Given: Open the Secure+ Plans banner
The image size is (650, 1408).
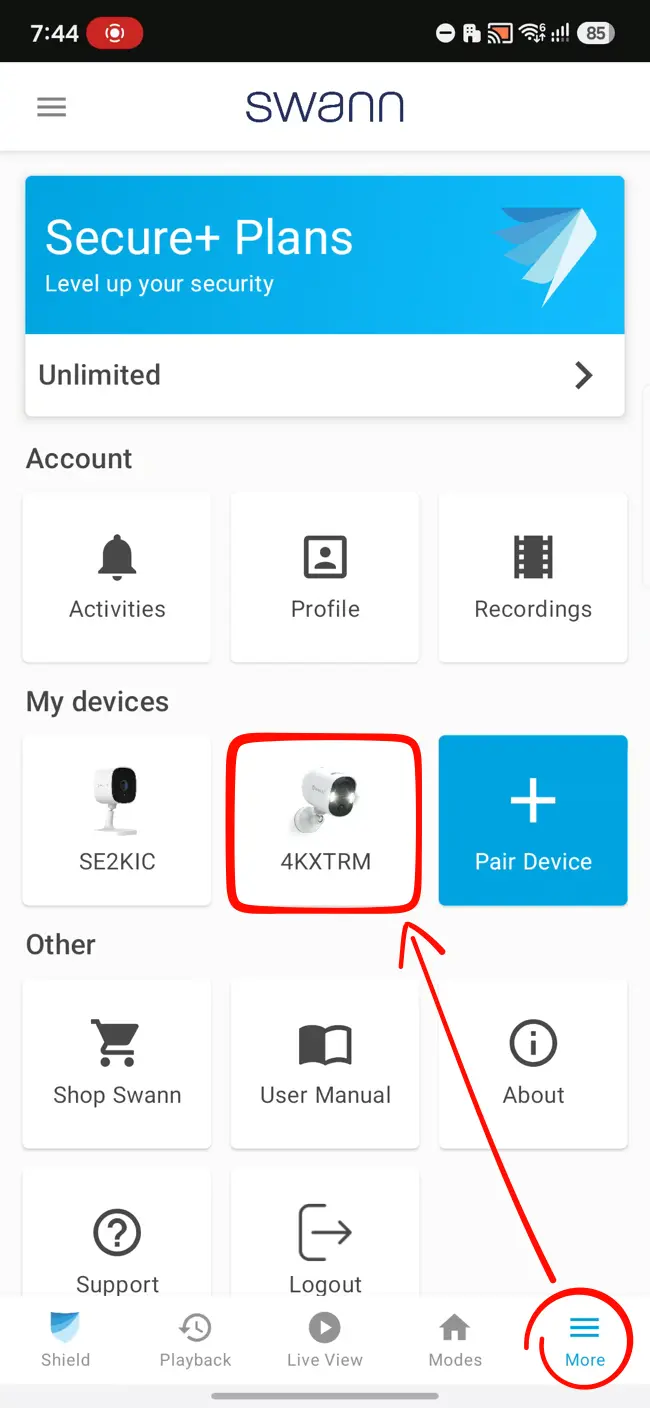Looking at the screenshot, I should (x=325, y=255).
